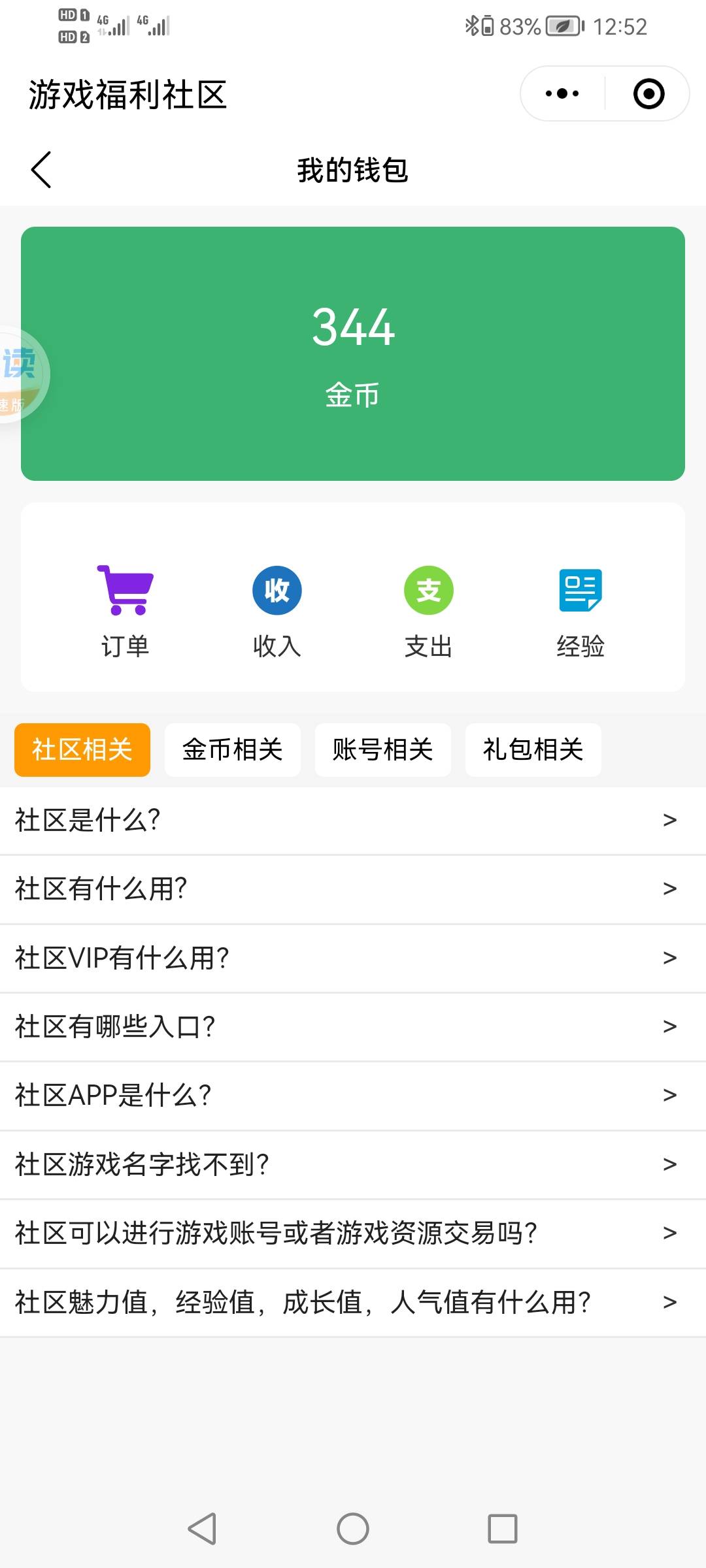
Task: Open the 魅力值, 经验值, 成长值 question
Action: click(x=353, y=1302)
